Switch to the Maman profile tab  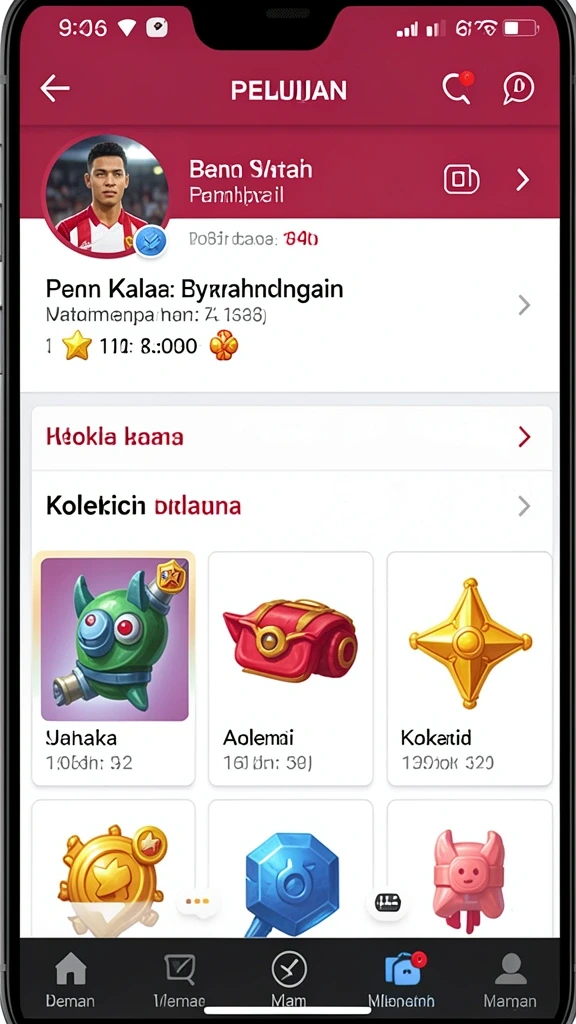pyautogui.click(x=510, y=980)
